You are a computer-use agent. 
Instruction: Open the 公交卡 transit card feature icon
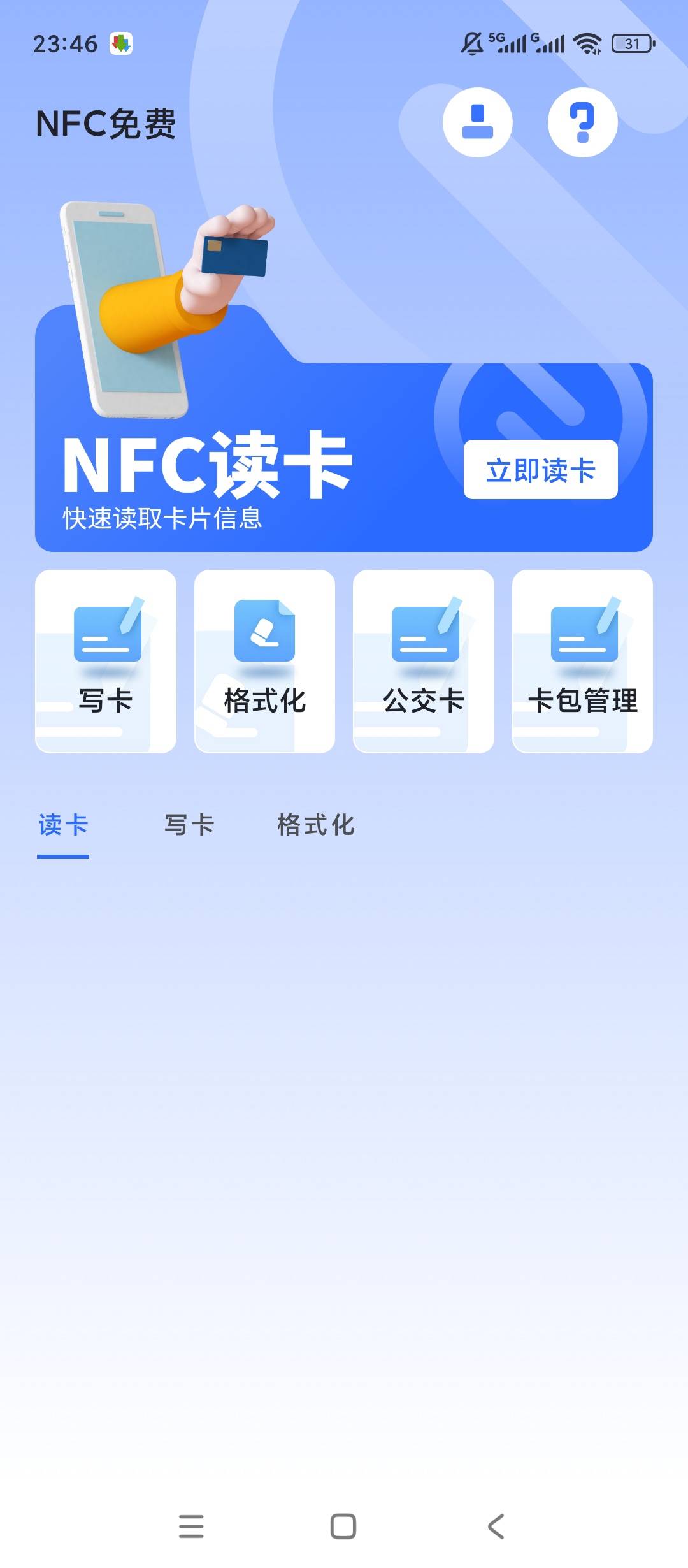click(x=424, y=660)
